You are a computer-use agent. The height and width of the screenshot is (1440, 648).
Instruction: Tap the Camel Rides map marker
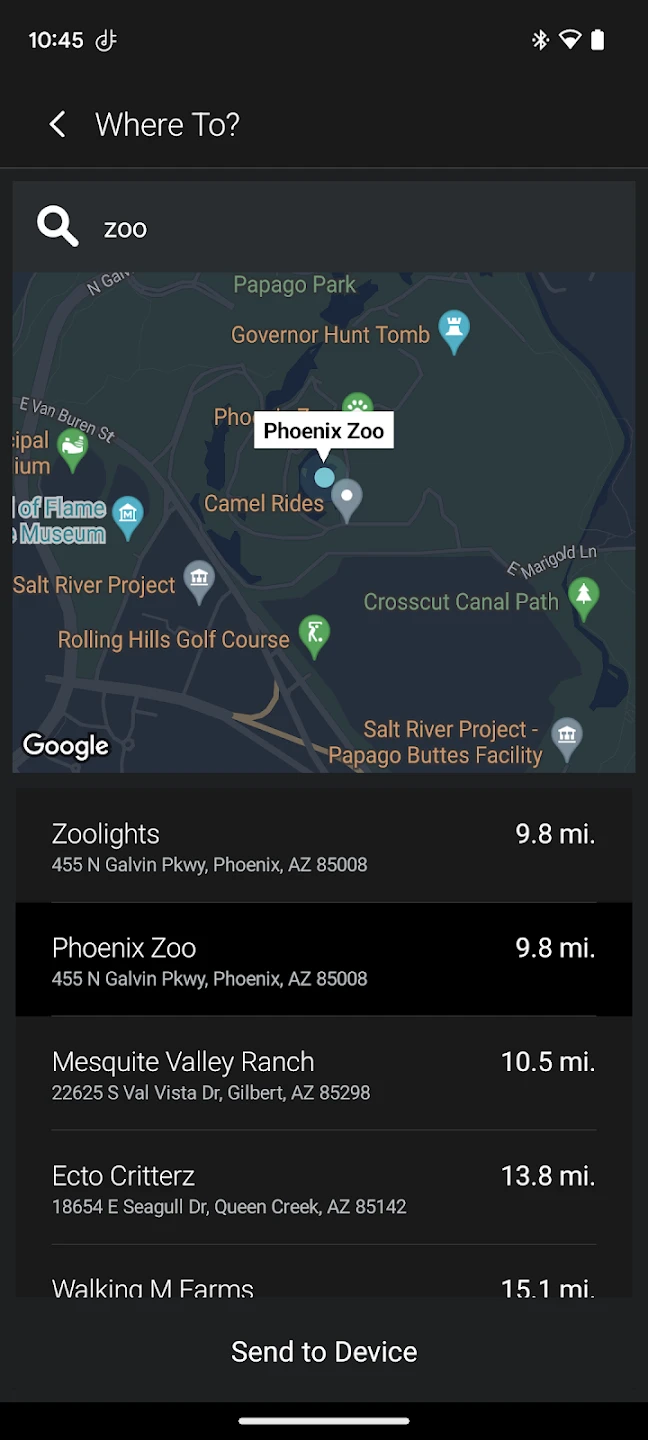(346, 498)
